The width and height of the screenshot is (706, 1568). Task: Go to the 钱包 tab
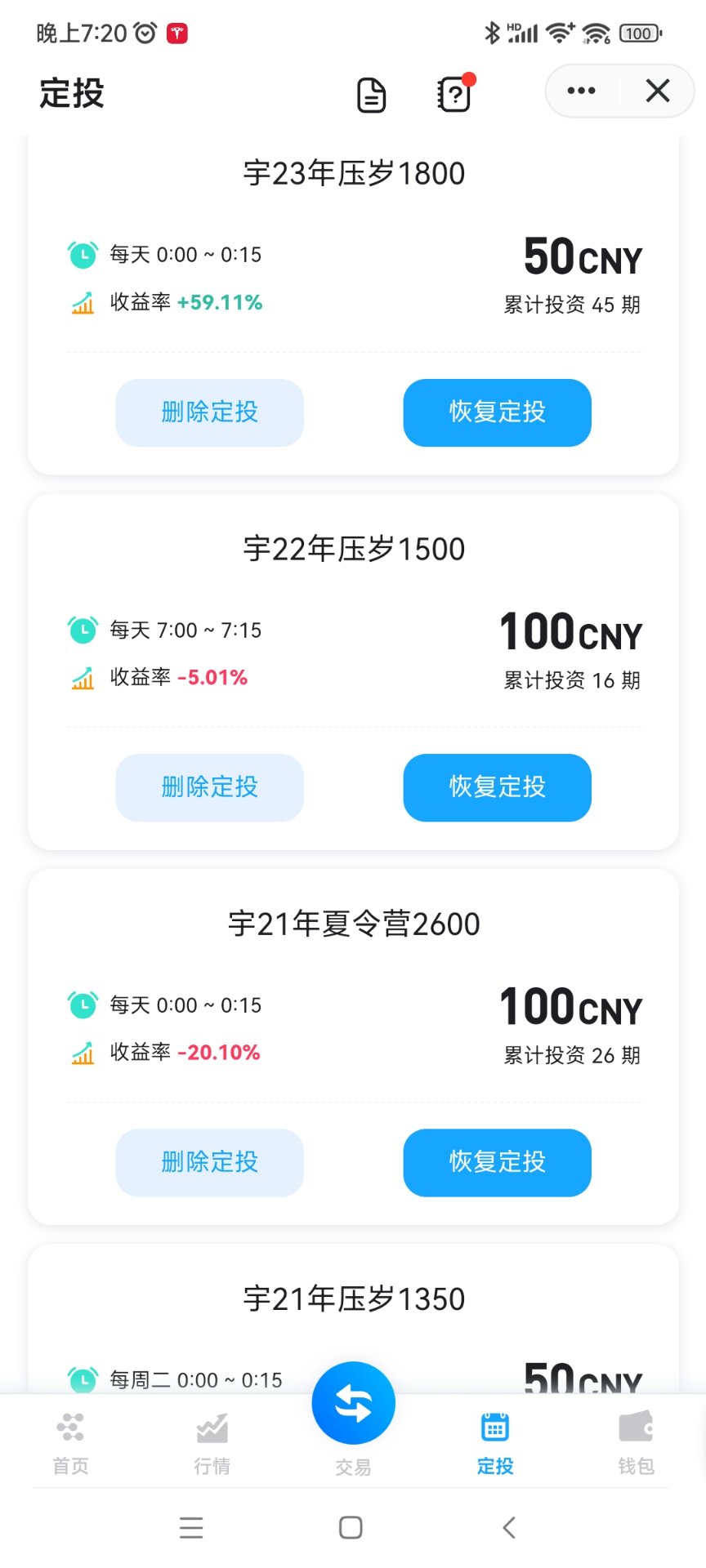point(636,1443)
